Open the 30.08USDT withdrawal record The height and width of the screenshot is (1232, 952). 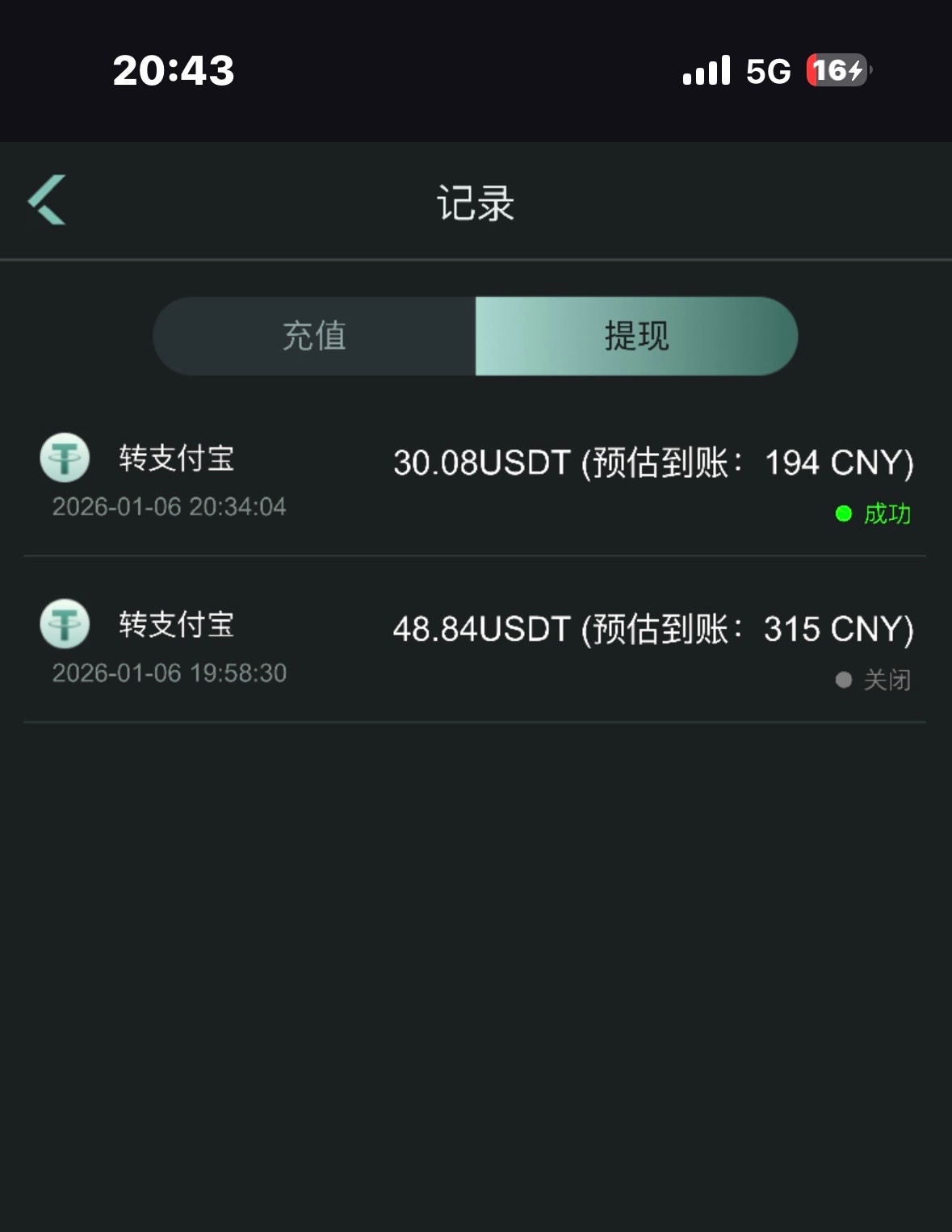pyautogui.click(x=476, y=481)
